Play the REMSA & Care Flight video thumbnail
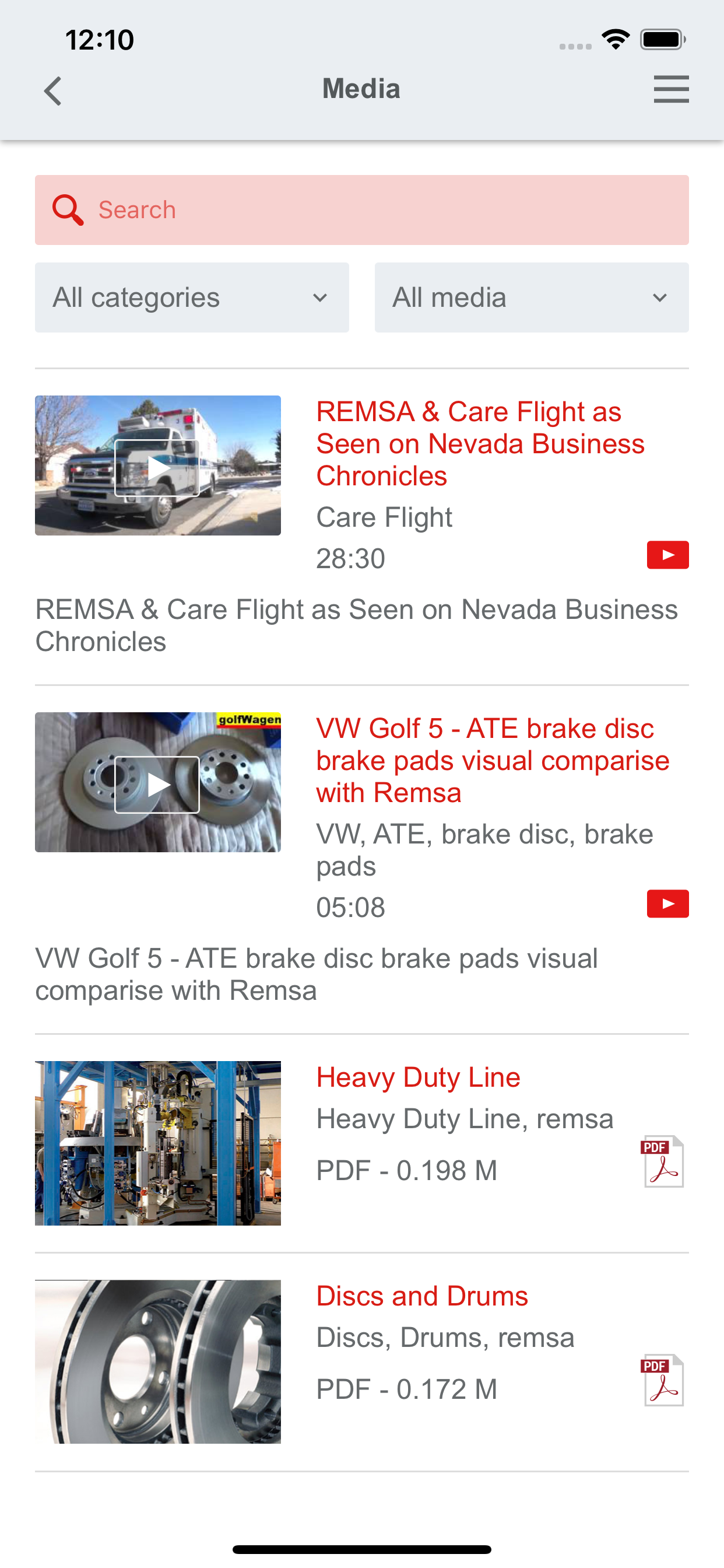This screenshot has width=724, height=1568. point(157,466)
